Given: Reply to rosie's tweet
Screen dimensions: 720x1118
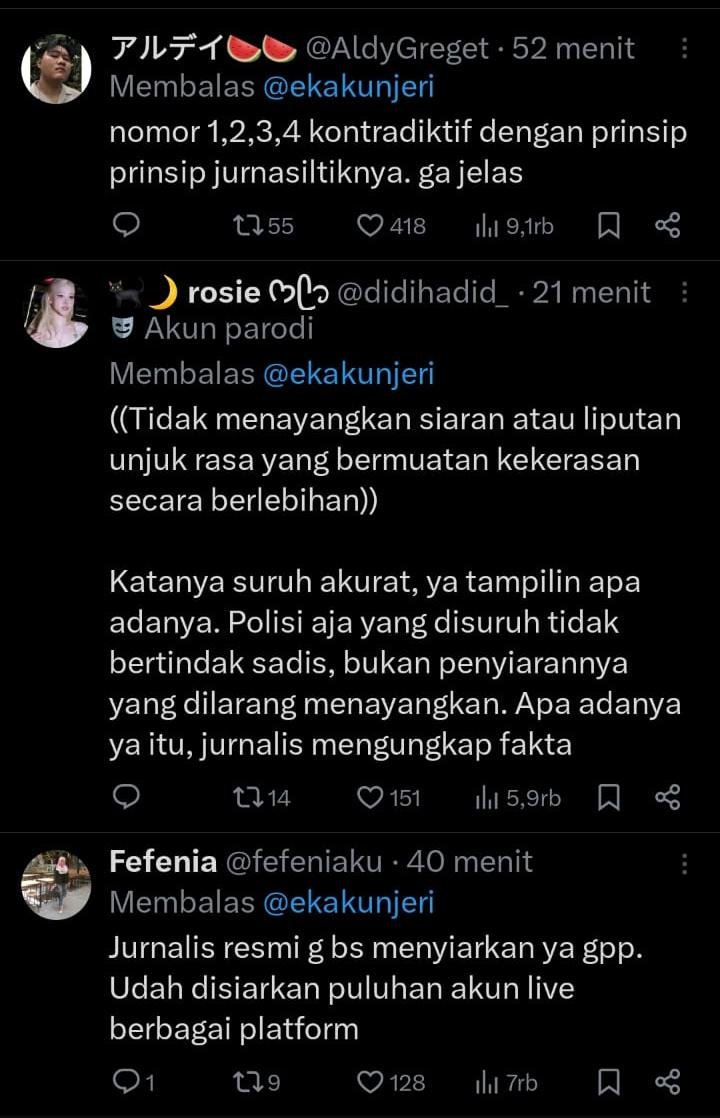Looking at the screenshot, I should (126, 797).
